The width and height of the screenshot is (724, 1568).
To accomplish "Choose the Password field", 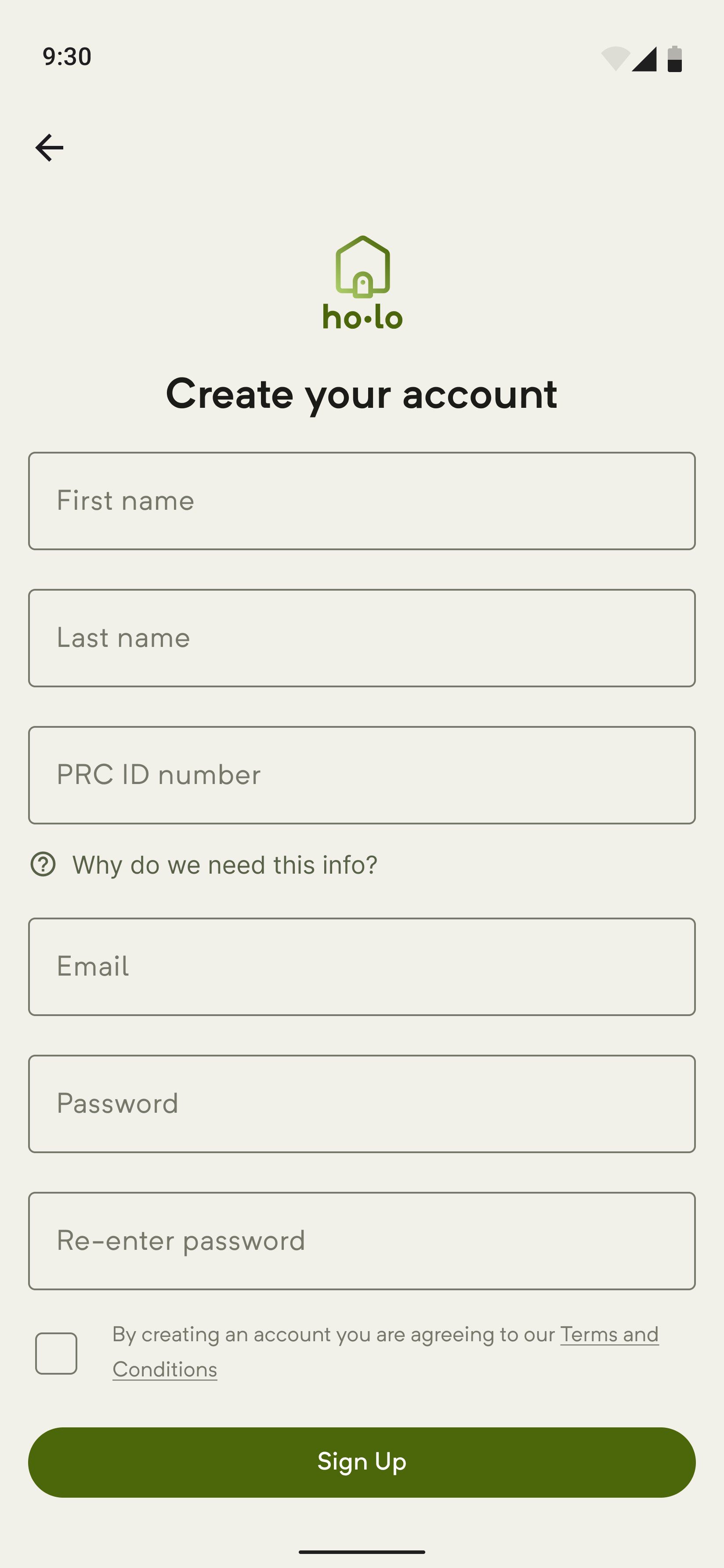I will (x=362, y=1103).
